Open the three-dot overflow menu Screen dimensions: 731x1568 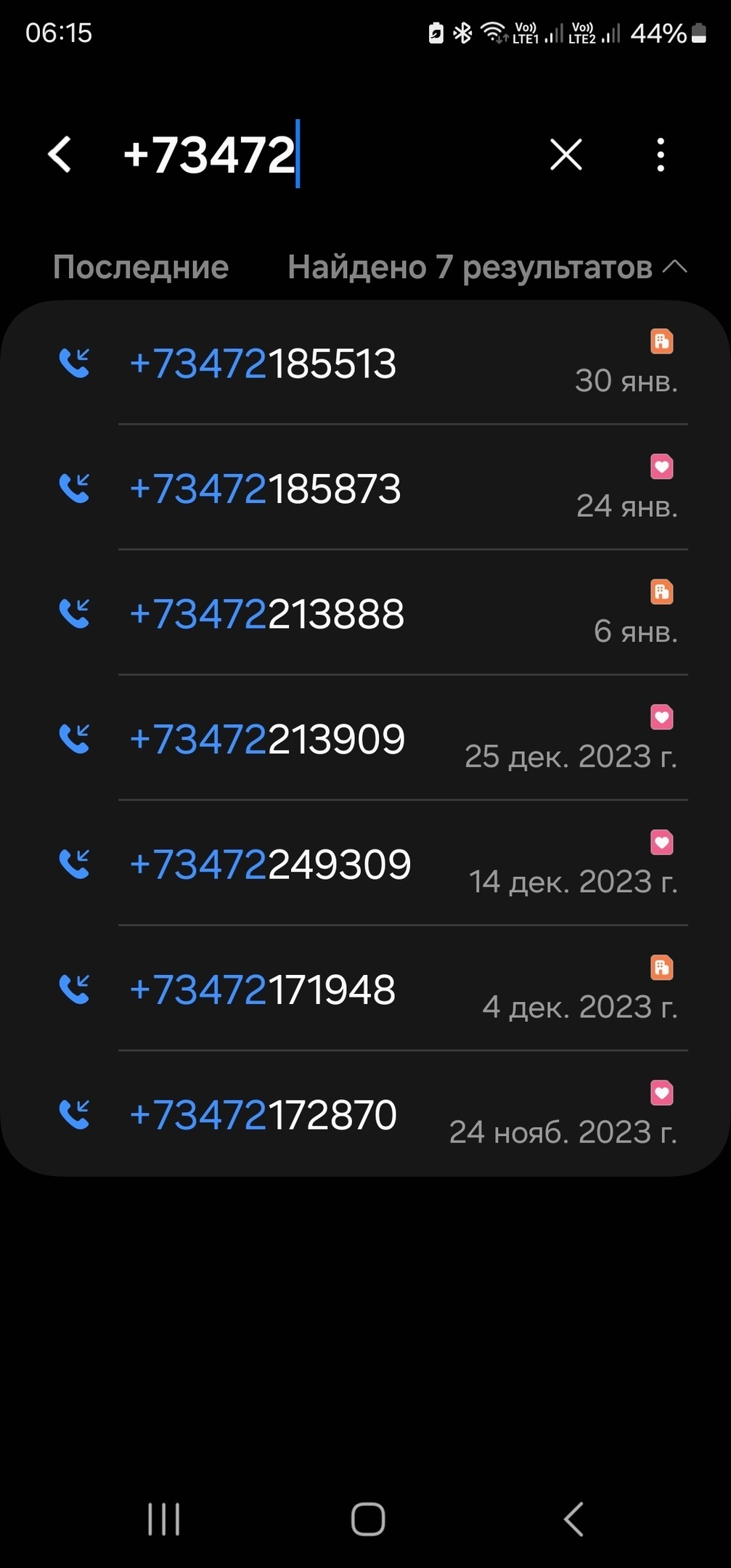click(x=660, y=155)
